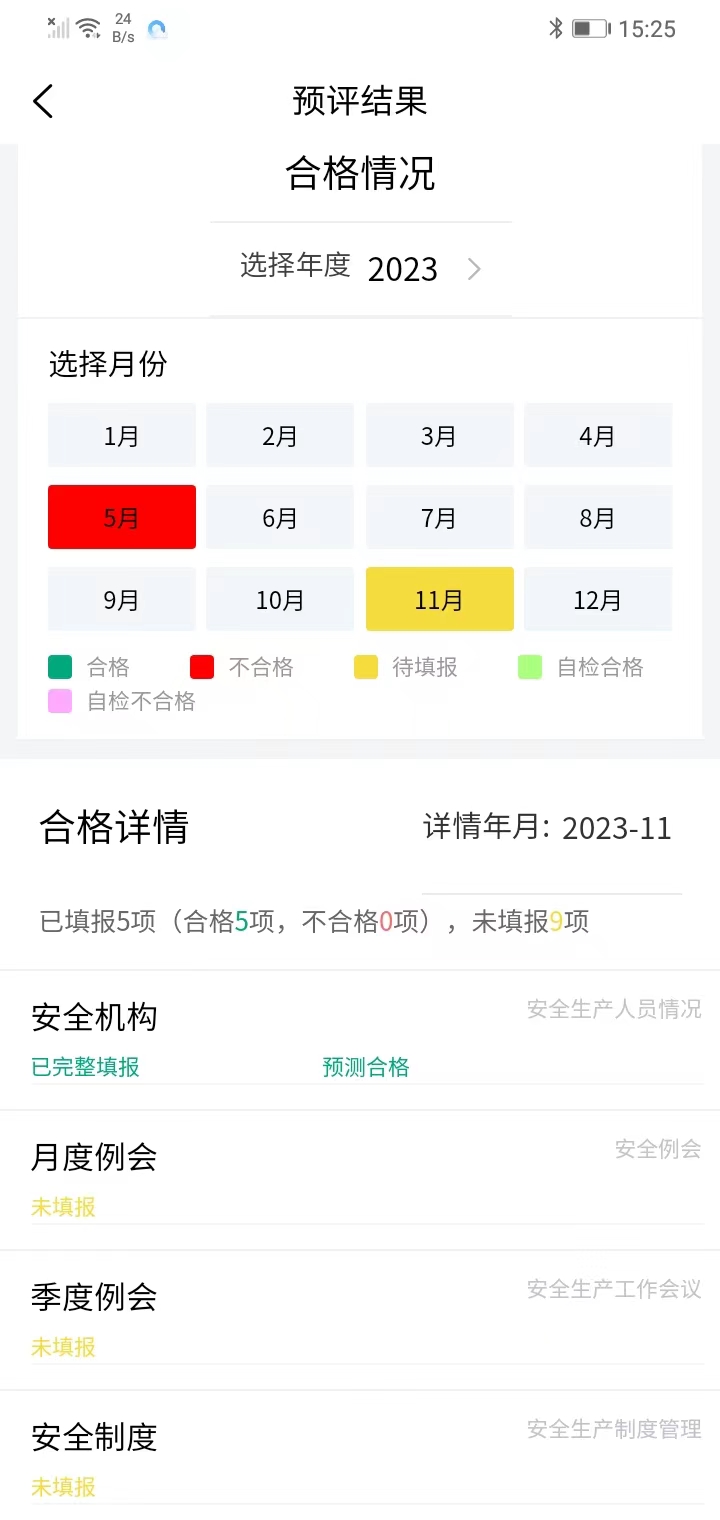Switch to the 合格详情 section
The width and height of the screenshot is (720, 1520).
coord(112,827)
